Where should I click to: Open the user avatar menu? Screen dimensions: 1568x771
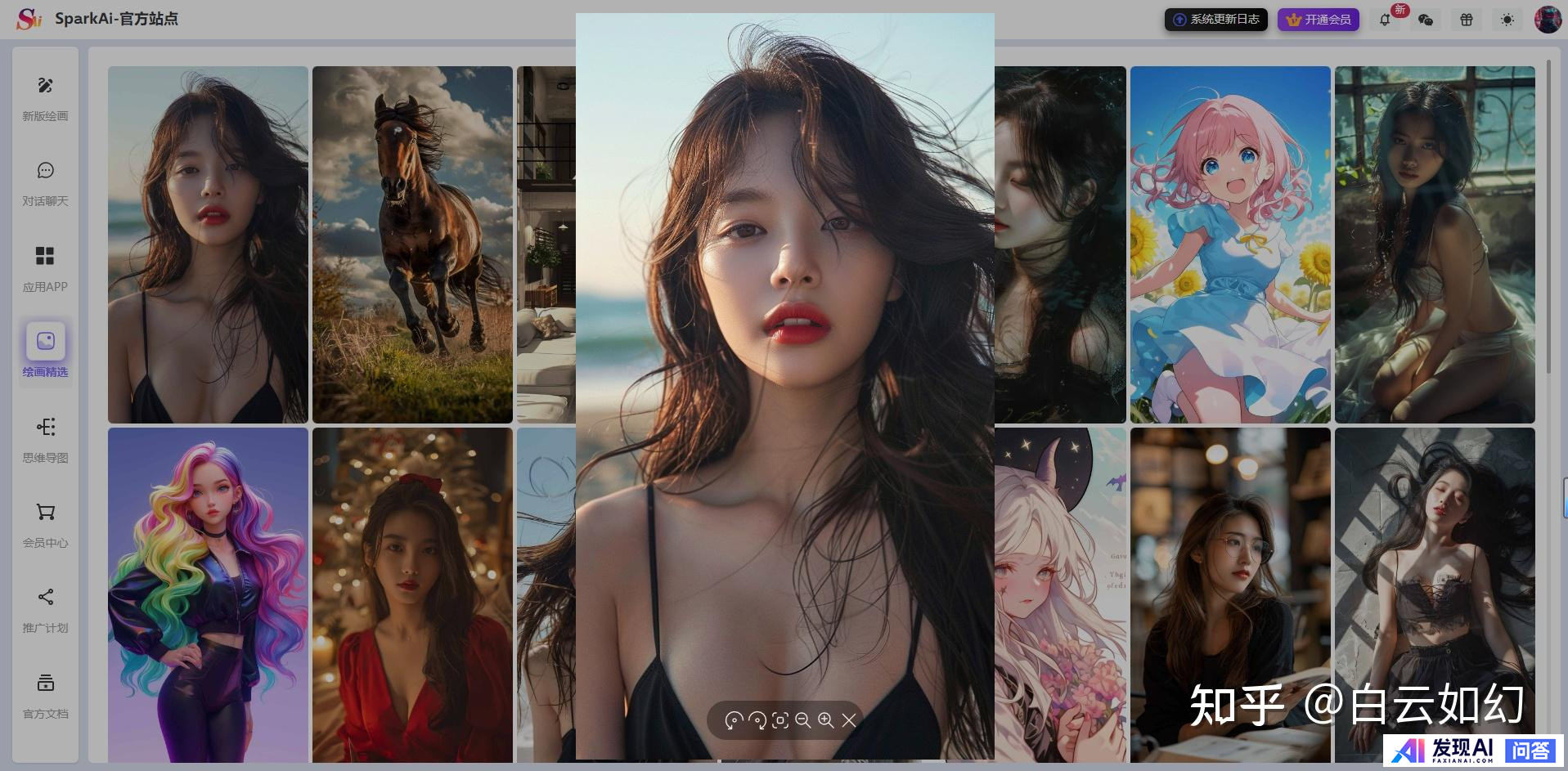click(1548, 20)
